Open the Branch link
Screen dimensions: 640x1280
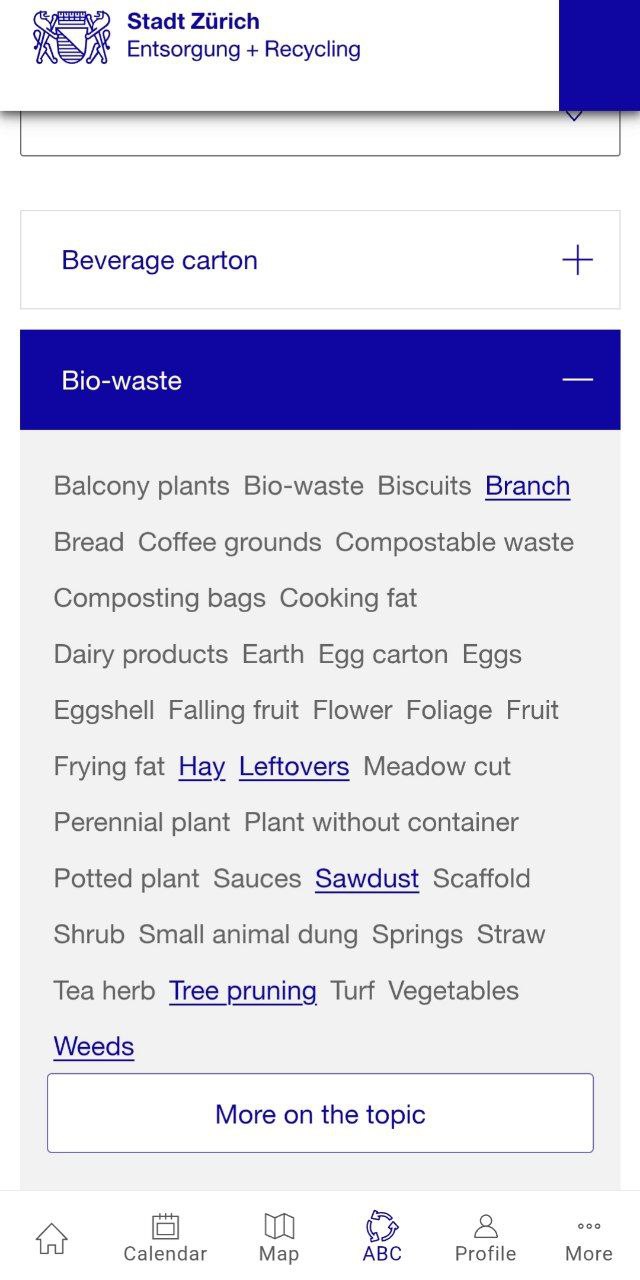coord(527,486)
